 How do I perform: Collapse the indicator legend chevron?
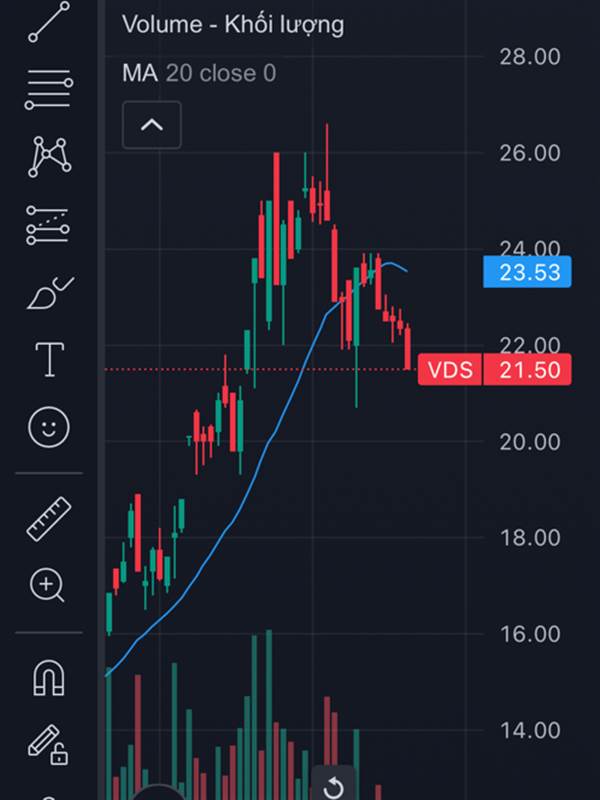[152, 126]
